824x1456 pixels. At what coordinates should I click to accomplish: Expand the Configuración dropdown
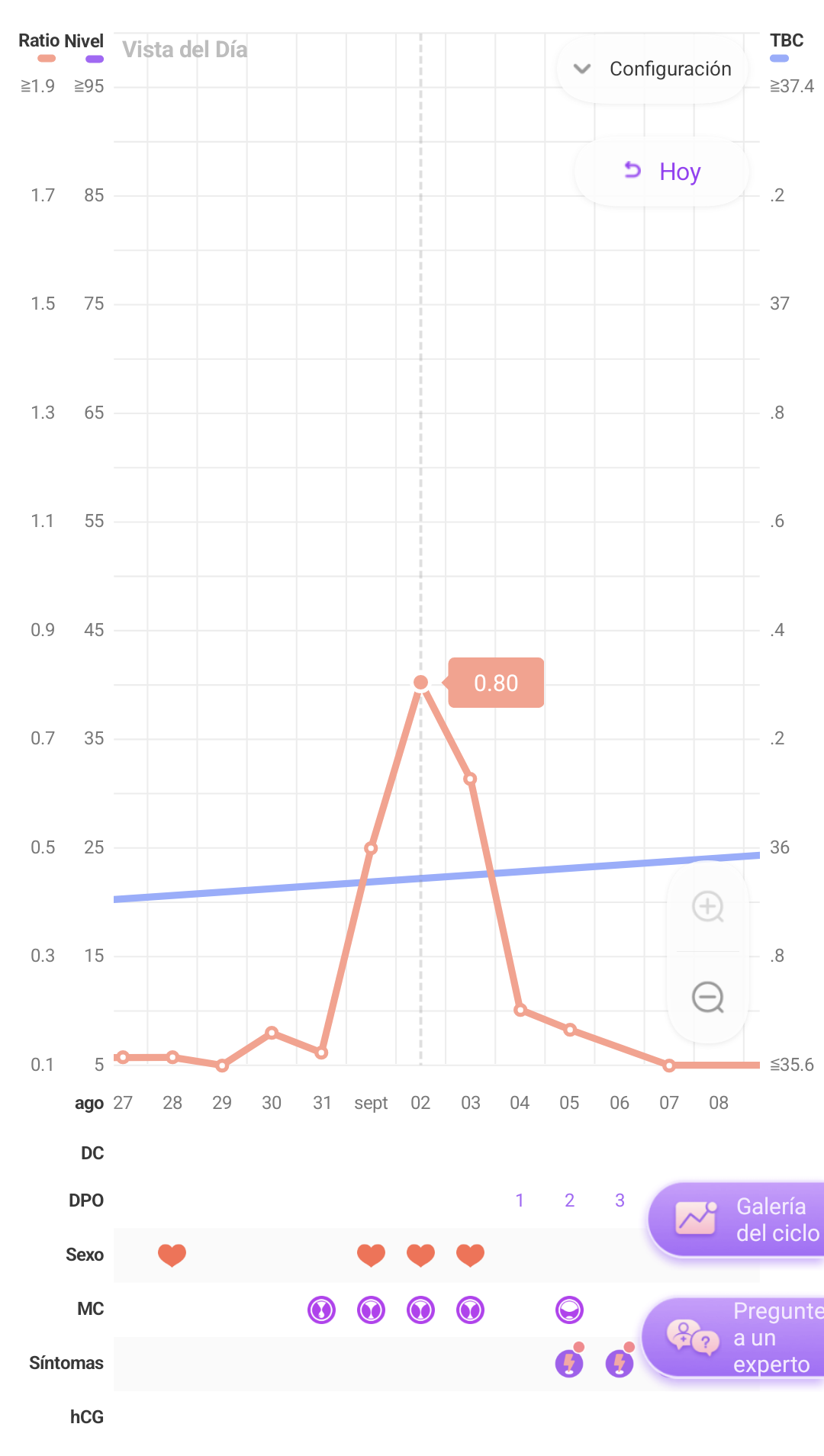pos(653,69)
